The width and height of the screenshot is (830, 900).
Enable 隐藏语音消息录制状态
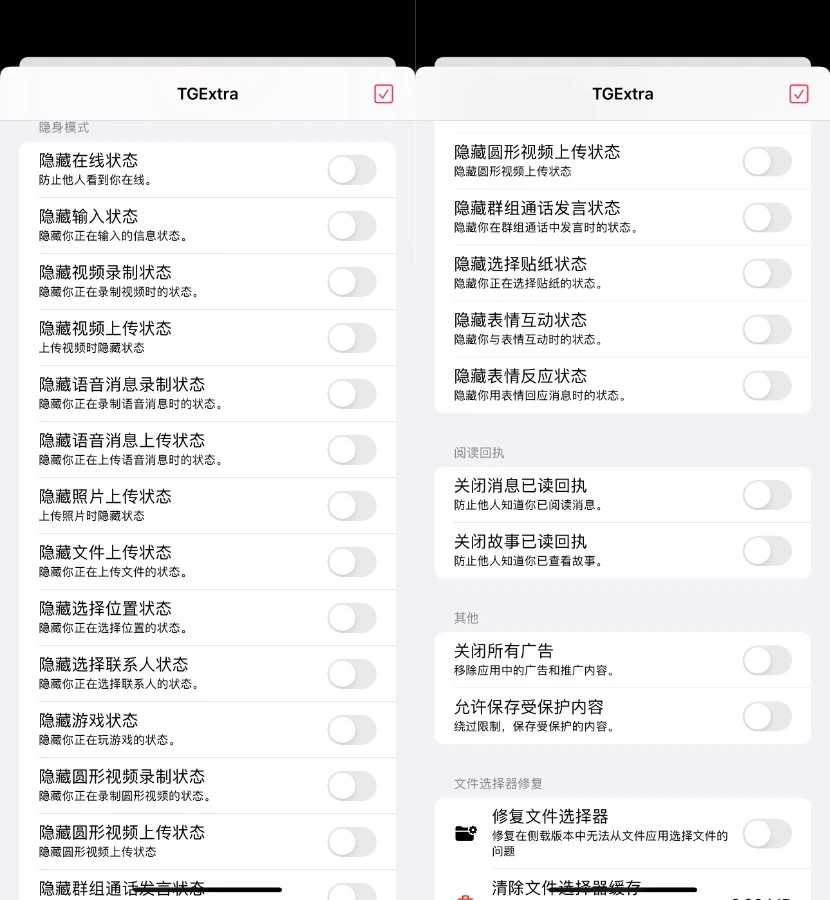[x=352, y=394]
